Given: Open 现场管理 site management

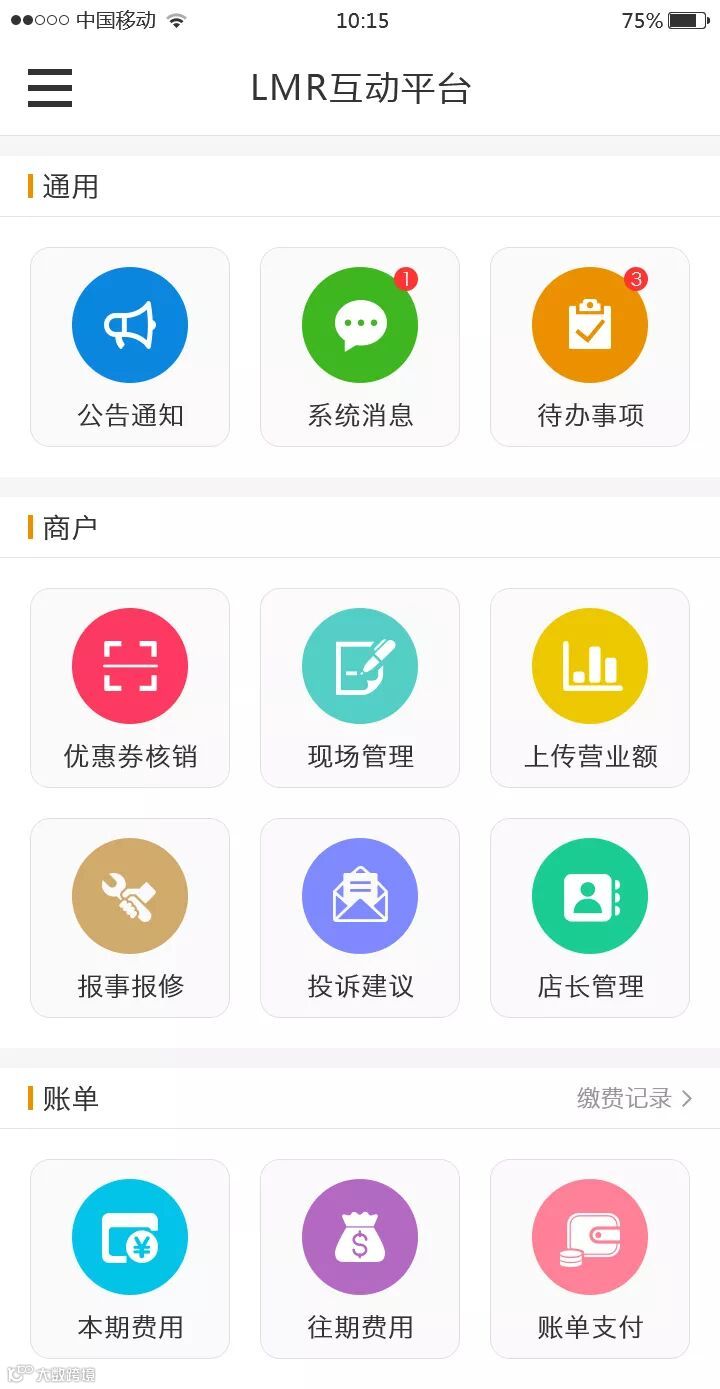Looking at the screenshot, I should [360, 688].
